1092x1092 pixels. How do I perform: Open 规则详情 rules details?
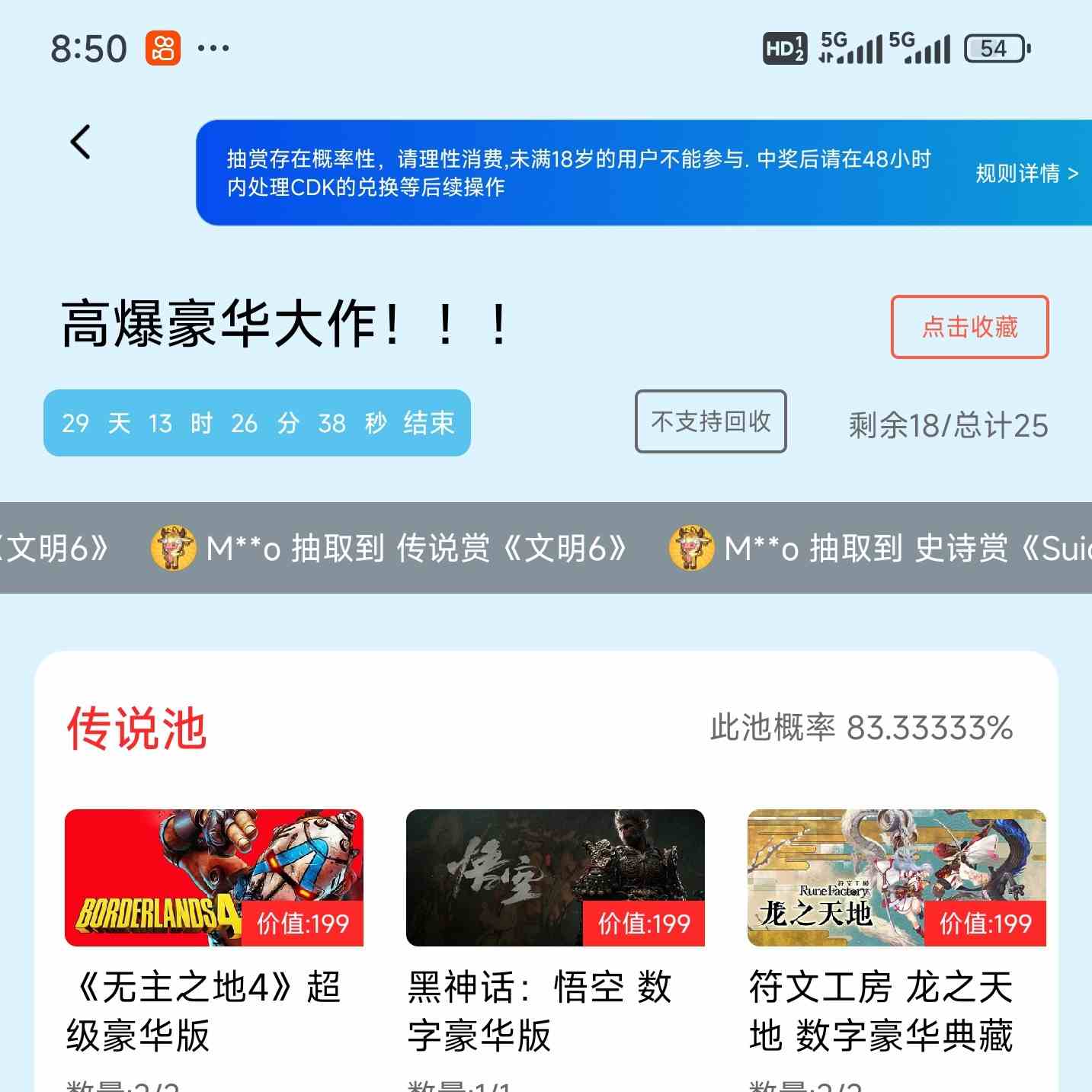point(1026,173)
